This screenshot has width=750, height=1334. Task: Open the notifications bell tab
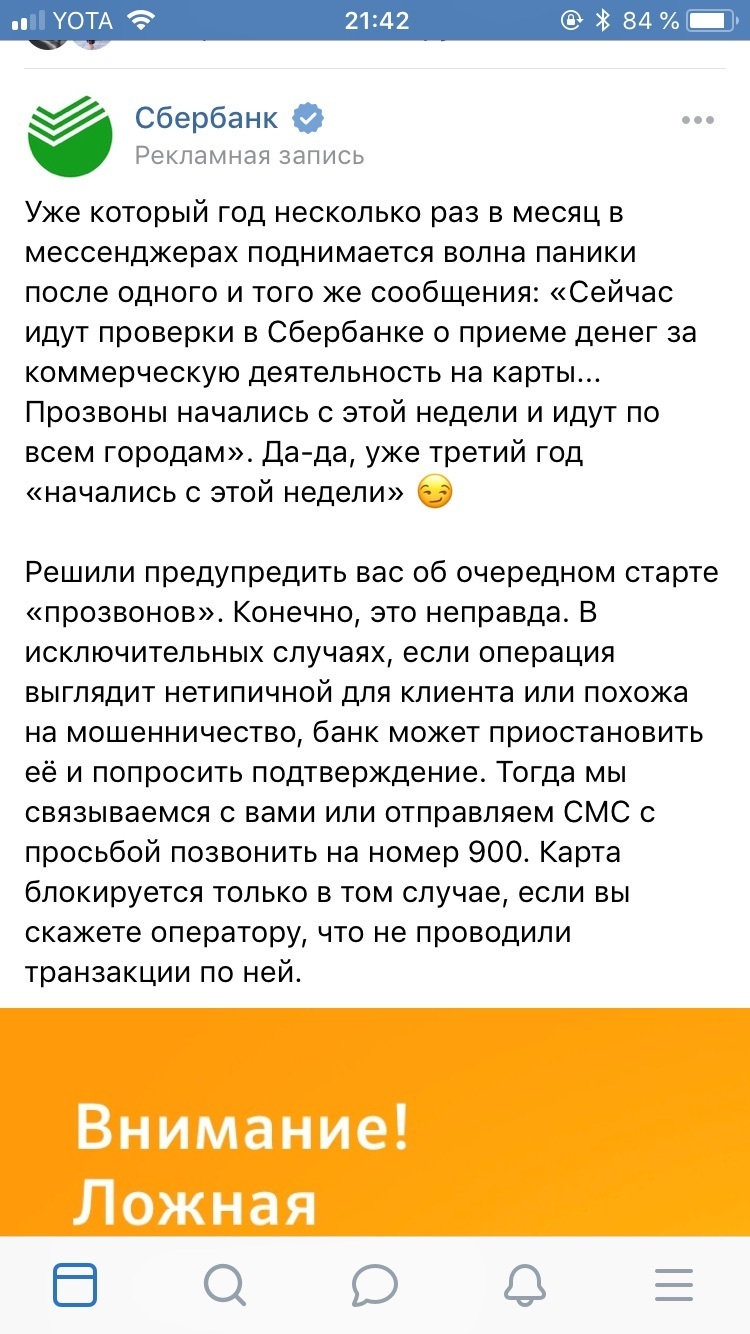[524, 1284]
